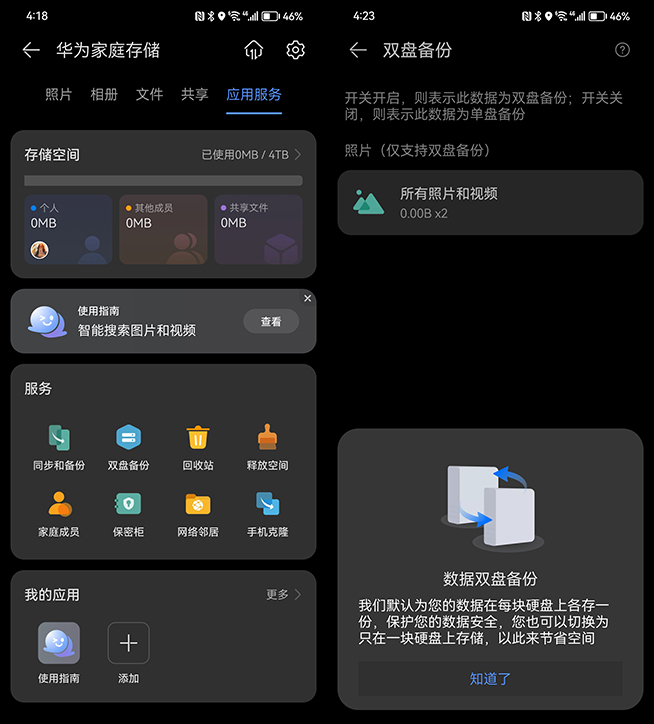Switch to the 照片 tab
654x724 pixels.
pyautogui.click(x=59, y=95)
